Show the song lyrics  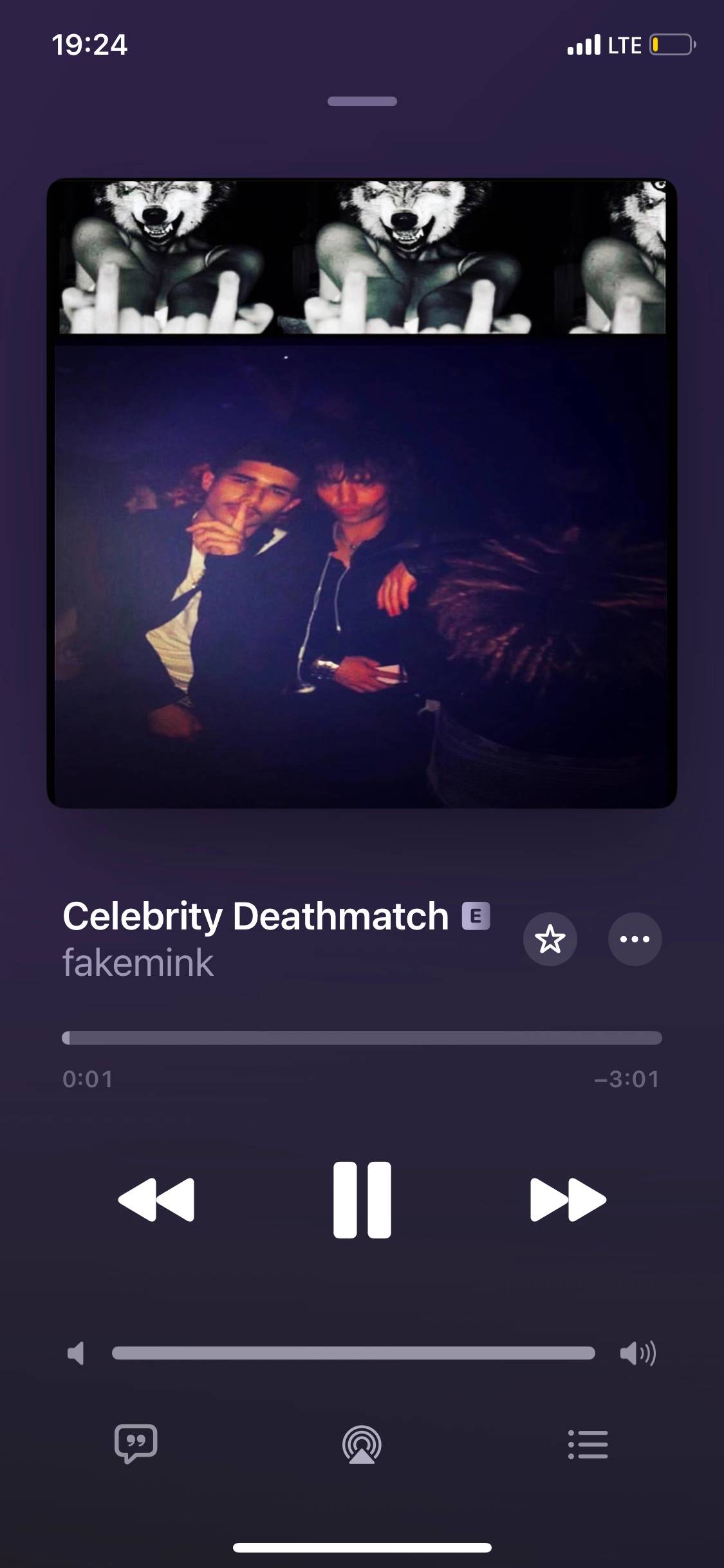[x=136, y=1444]
